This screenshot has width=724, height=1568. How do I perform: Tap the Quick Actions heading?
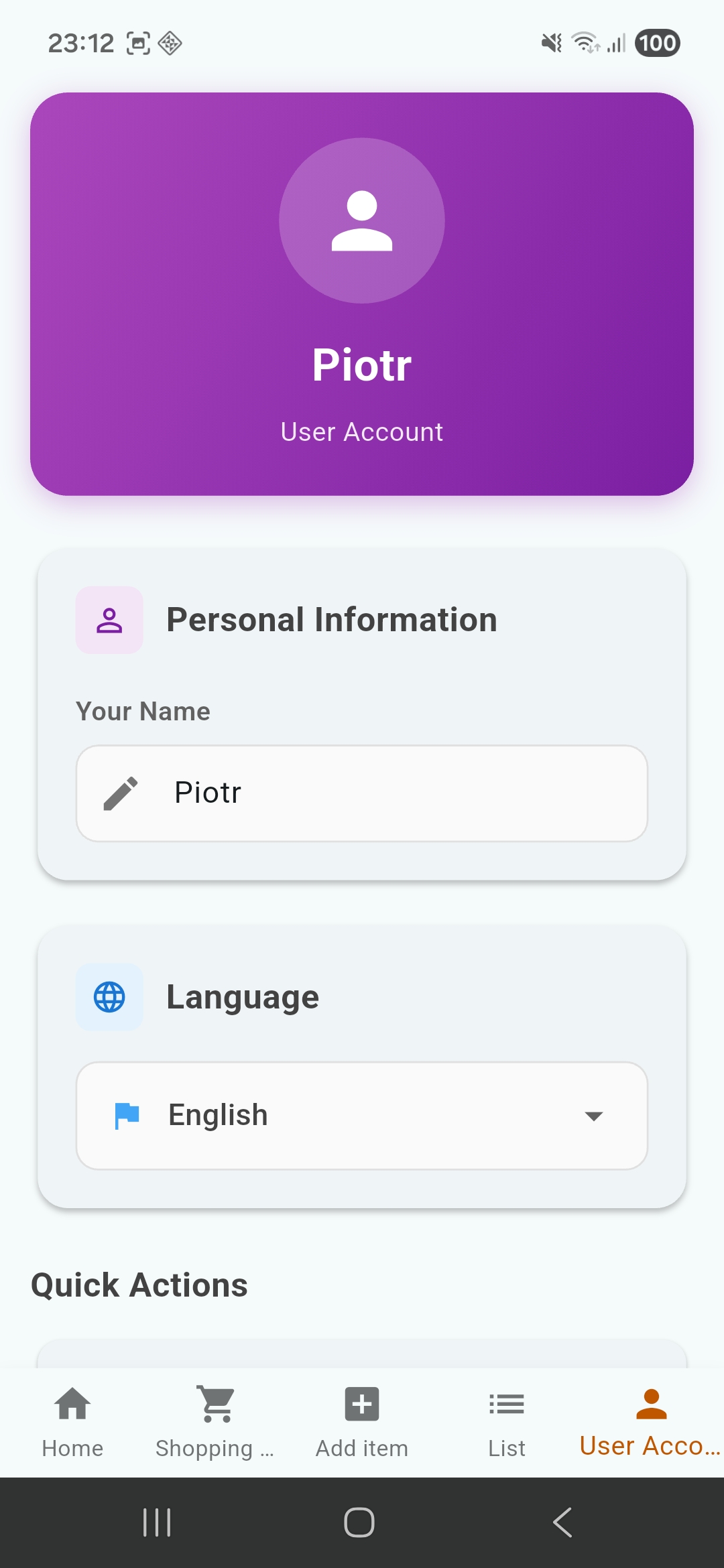(138, 1284)
